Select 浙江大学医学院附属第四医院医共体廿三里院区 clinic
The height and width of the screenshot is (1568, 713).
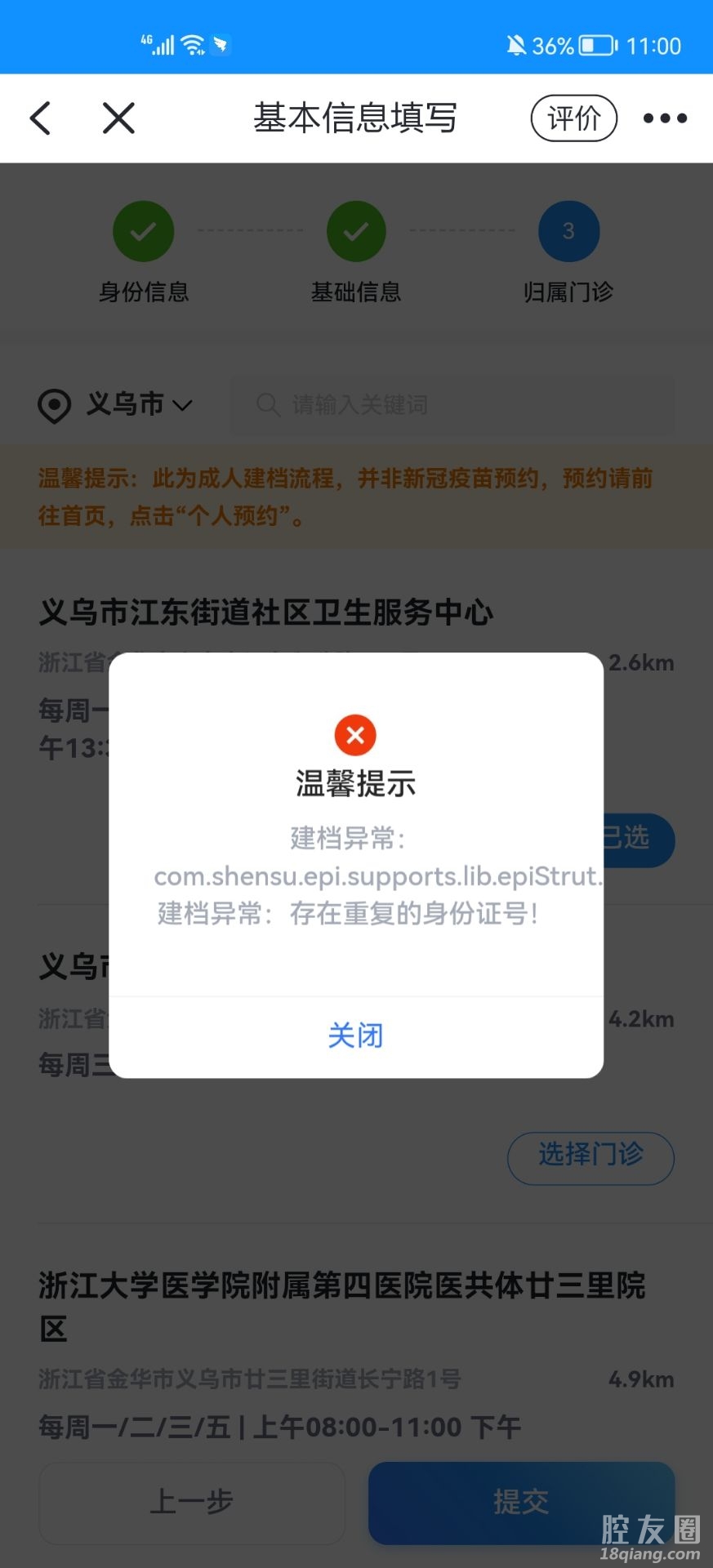[341, 1305]
